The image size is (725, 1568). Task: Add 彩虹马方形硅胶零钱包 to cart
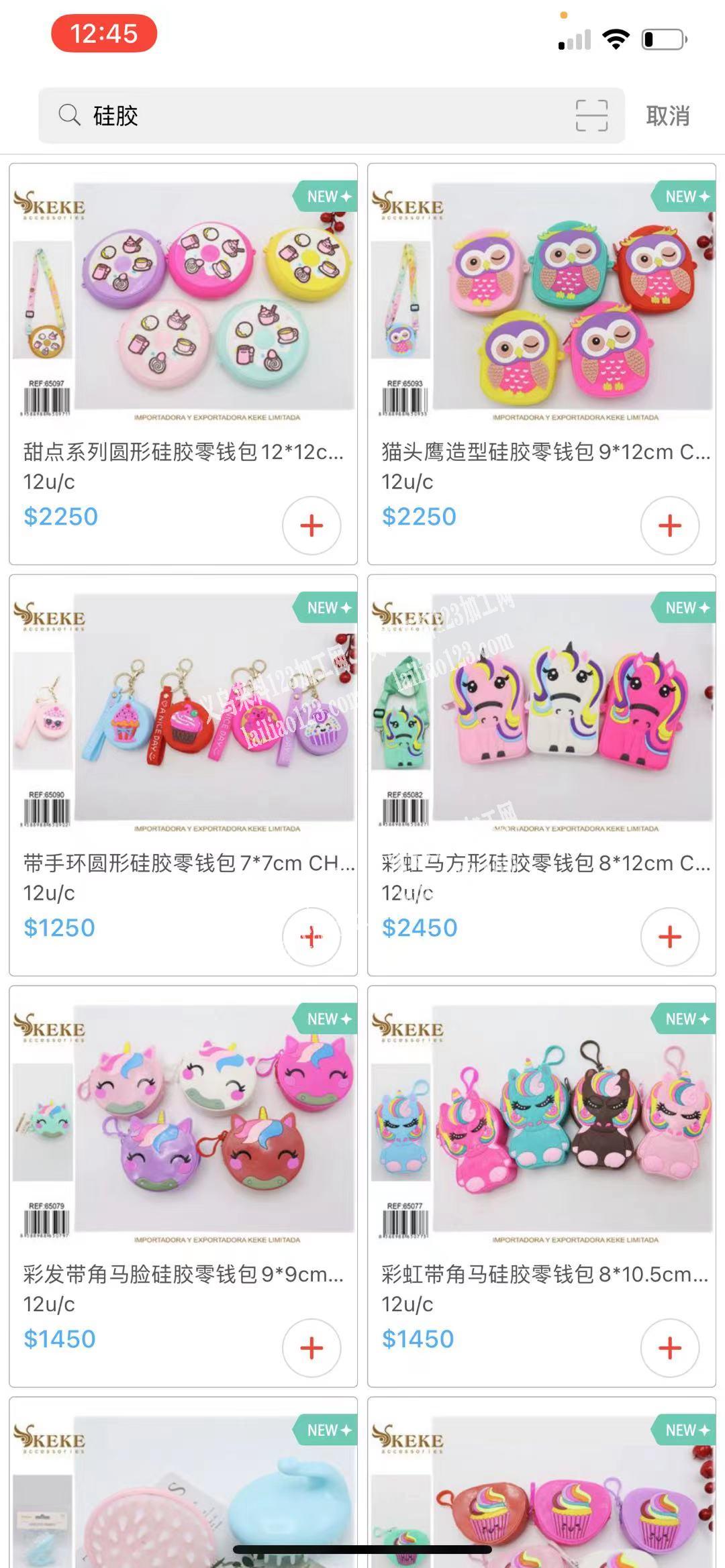click(670, 937)
